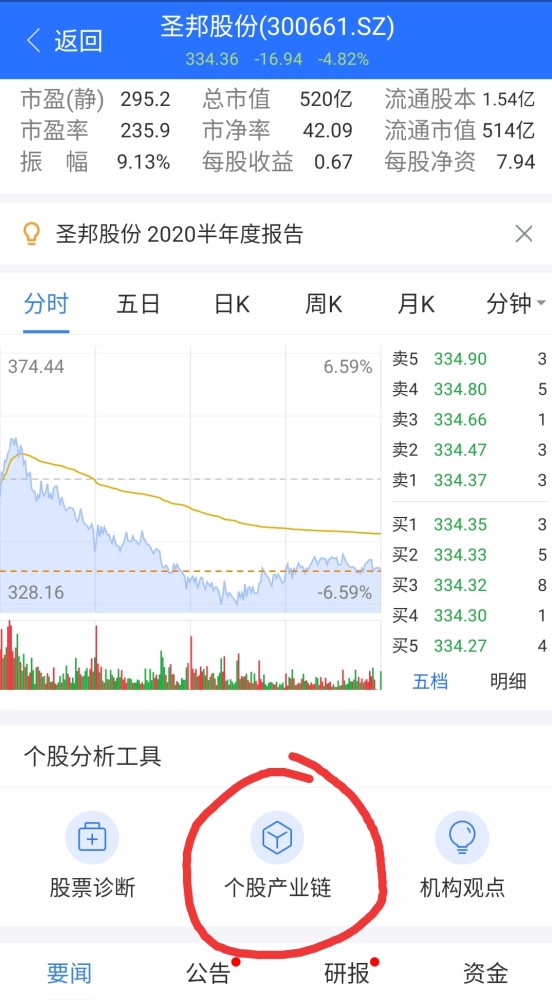Open 个股产业链 tool

pyautogui.click(x=277, y=855)
